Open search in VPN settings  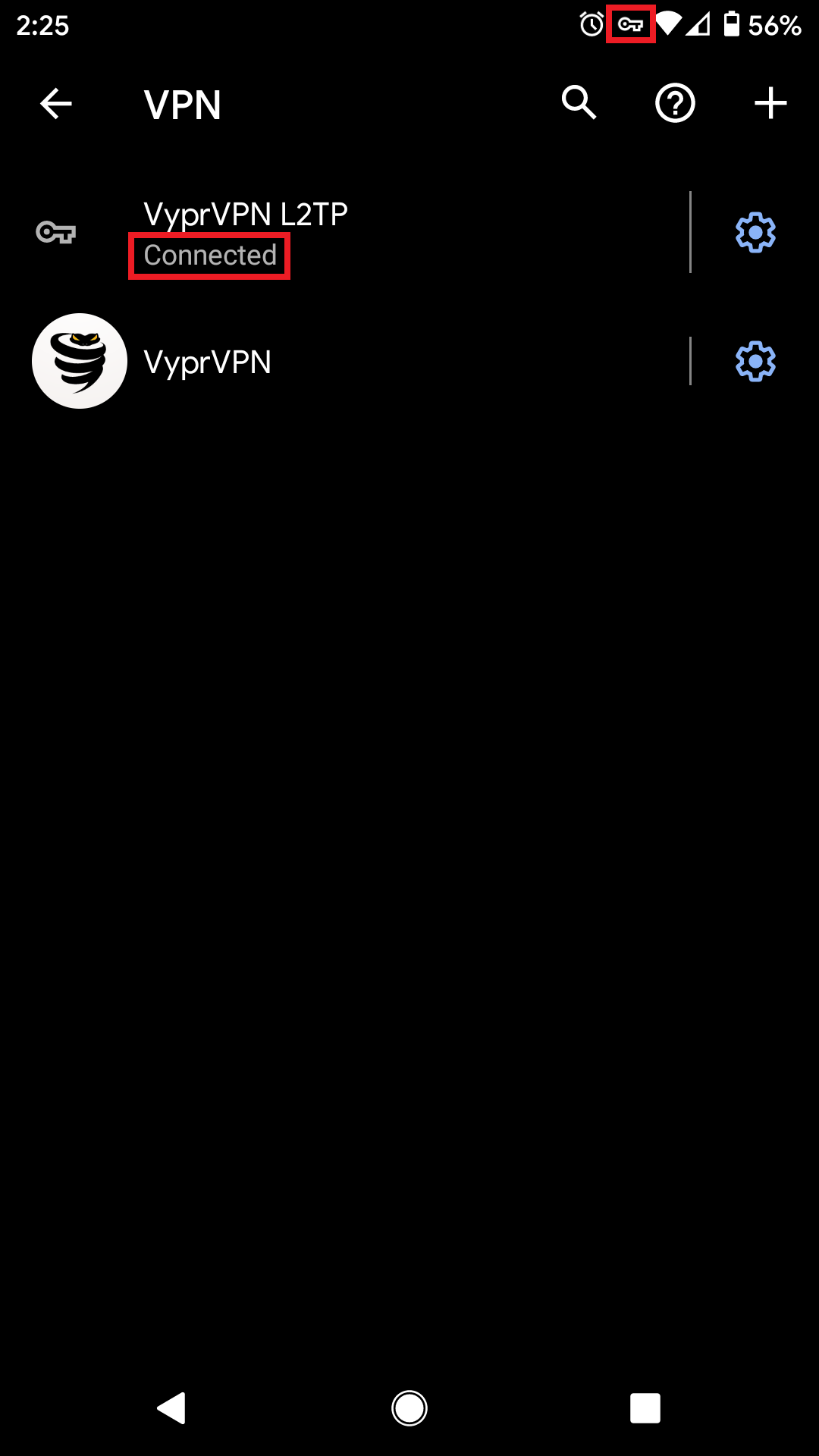coord(579,103)
